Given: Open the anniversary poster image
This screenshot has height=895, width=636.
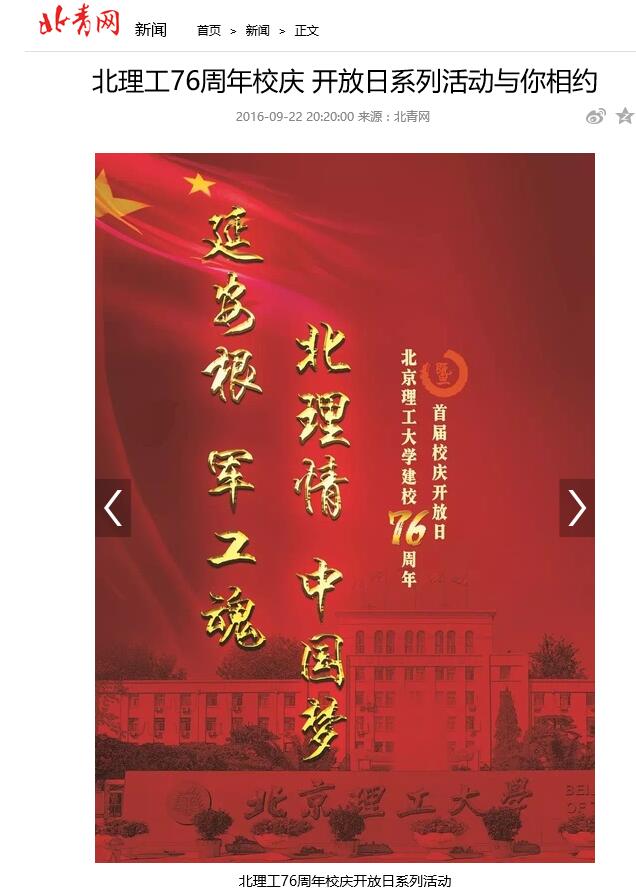Looking at the screenshot, I should tap(345, 400).
